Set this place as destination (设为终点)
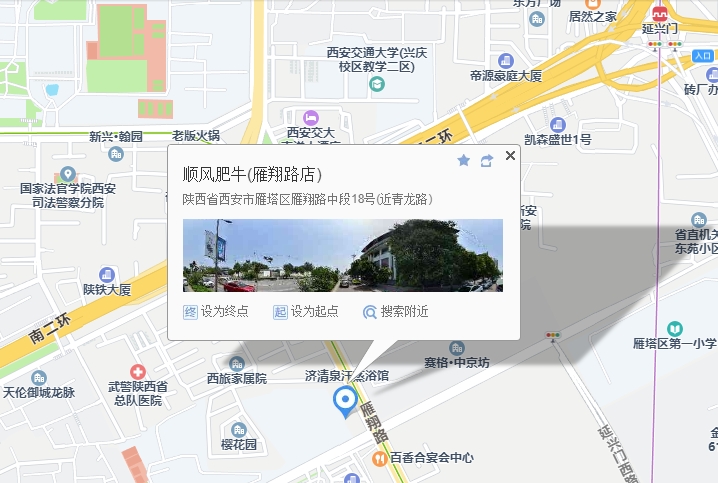Screen dimensions: 718x483 tap(216, 312)
